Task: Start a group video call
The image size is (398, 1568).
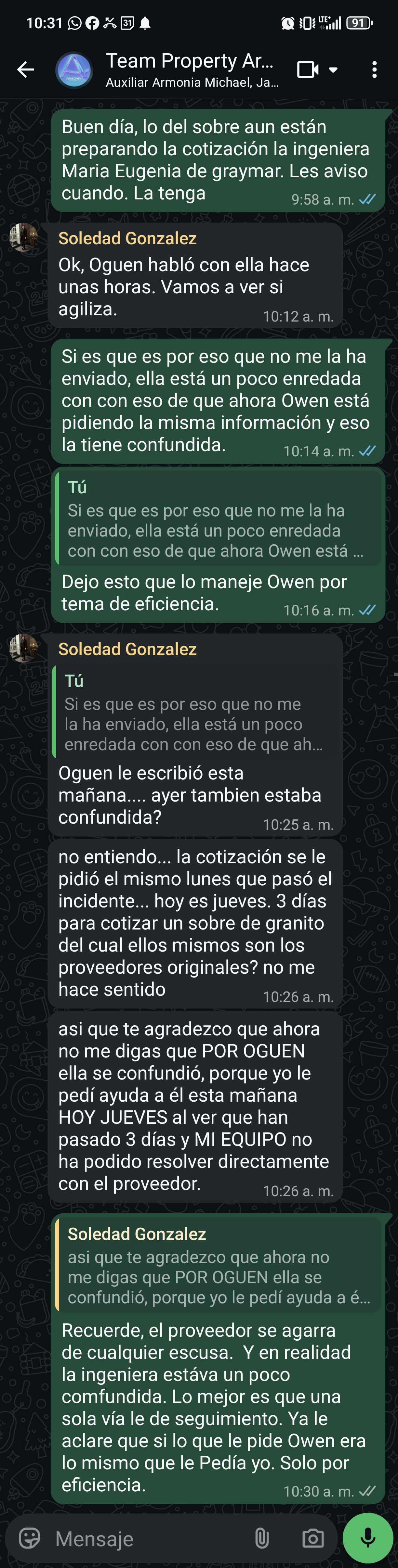Action: 308,70
